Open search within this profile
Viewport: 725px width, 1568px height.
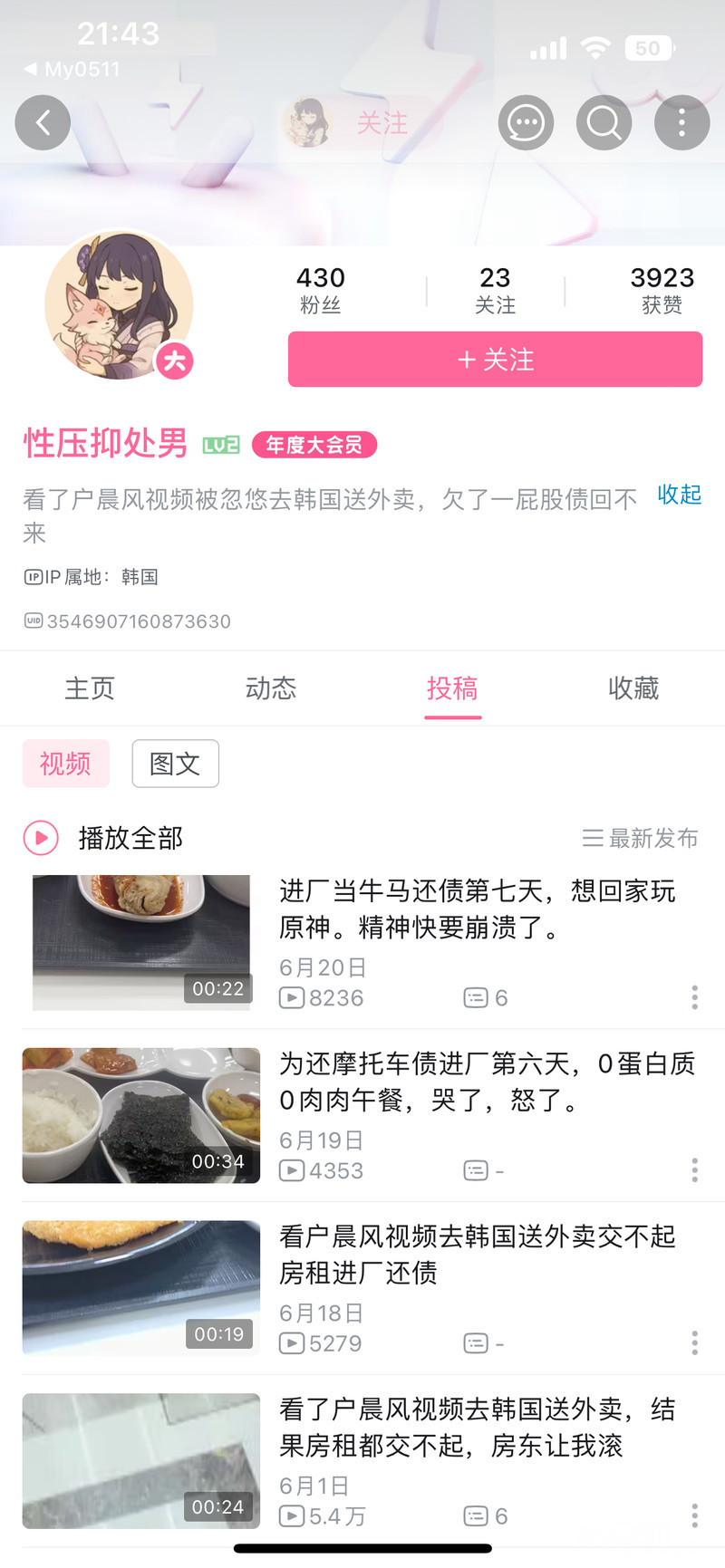pyautogui.click(x=604, y=122)
